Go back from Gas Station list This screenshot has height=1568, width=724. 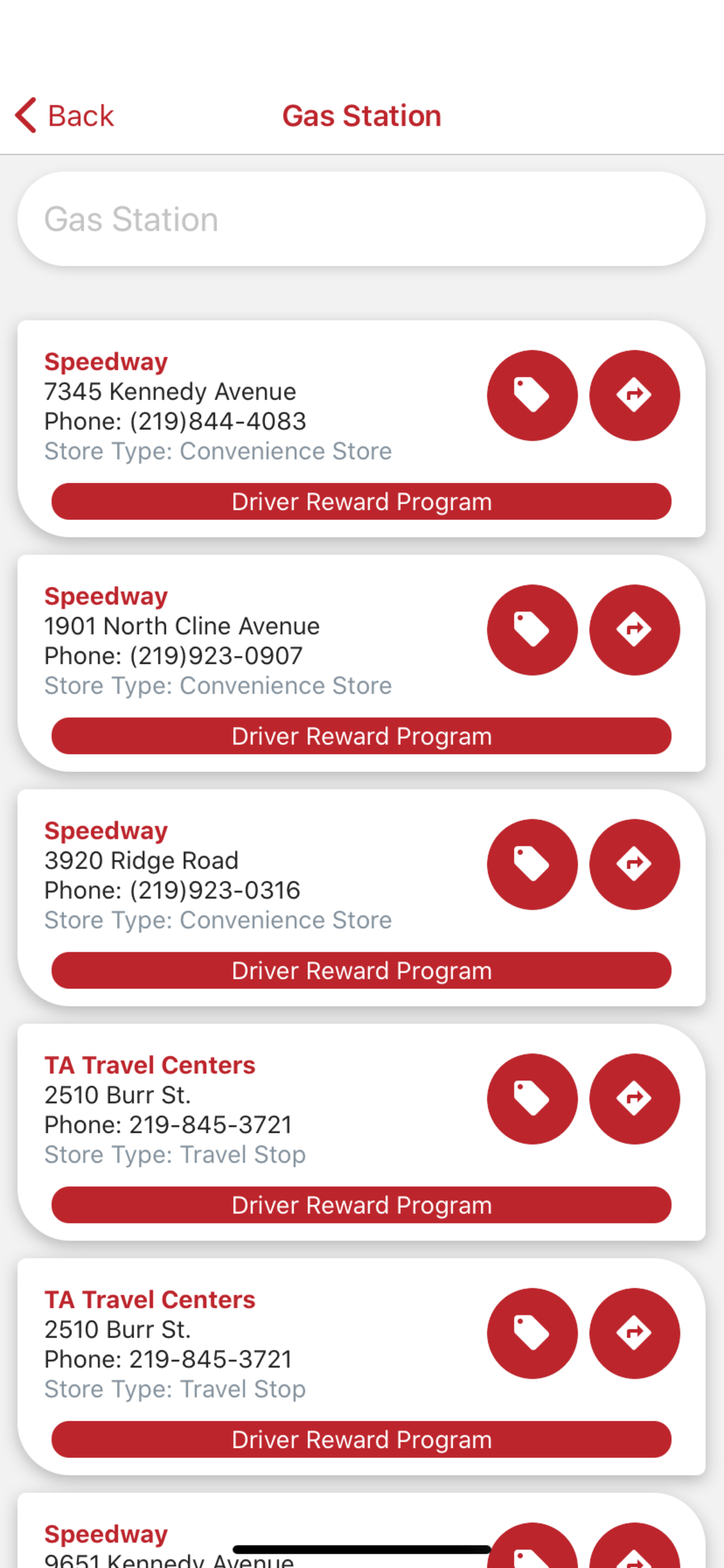[65, 116]
